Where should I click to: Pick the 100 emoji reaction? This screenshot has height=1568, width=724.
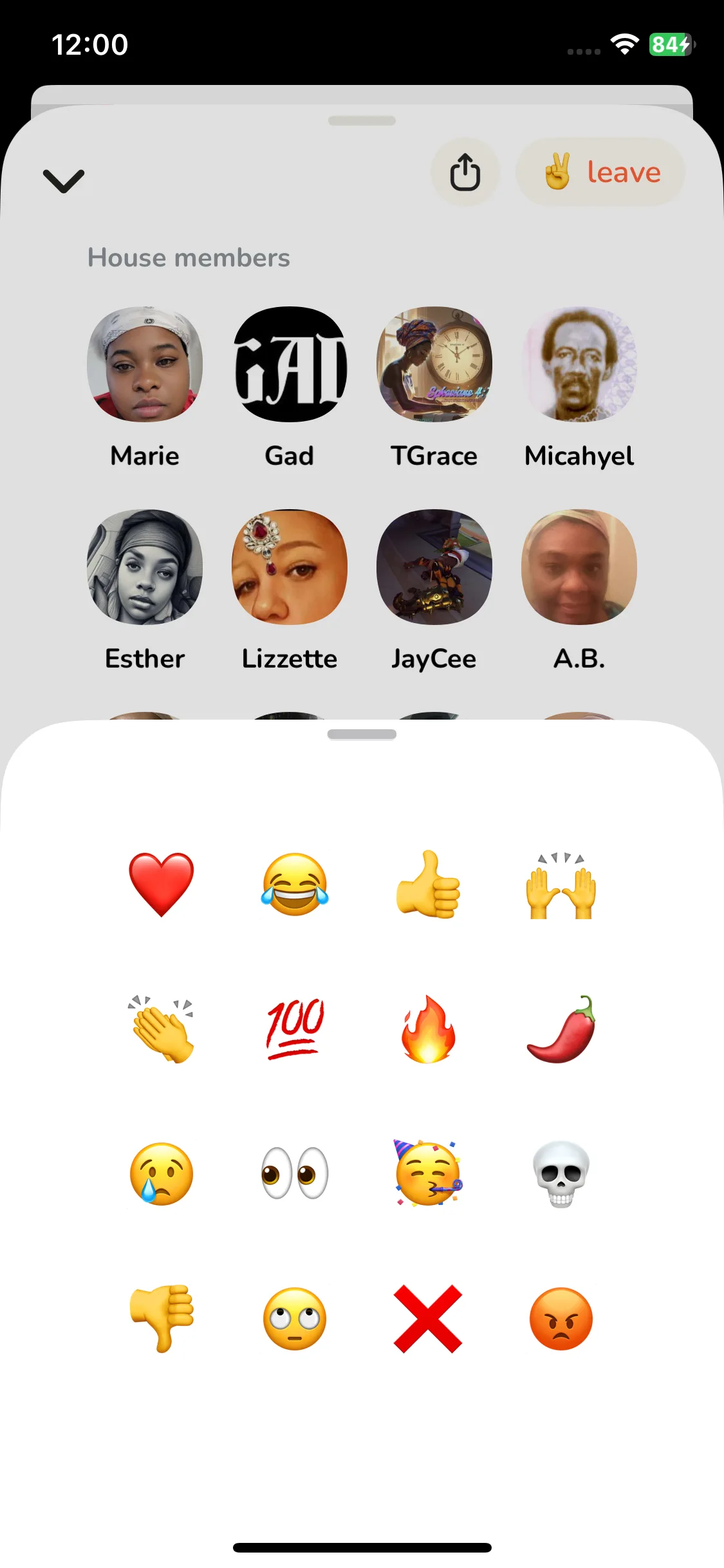tap(295, 1029)
